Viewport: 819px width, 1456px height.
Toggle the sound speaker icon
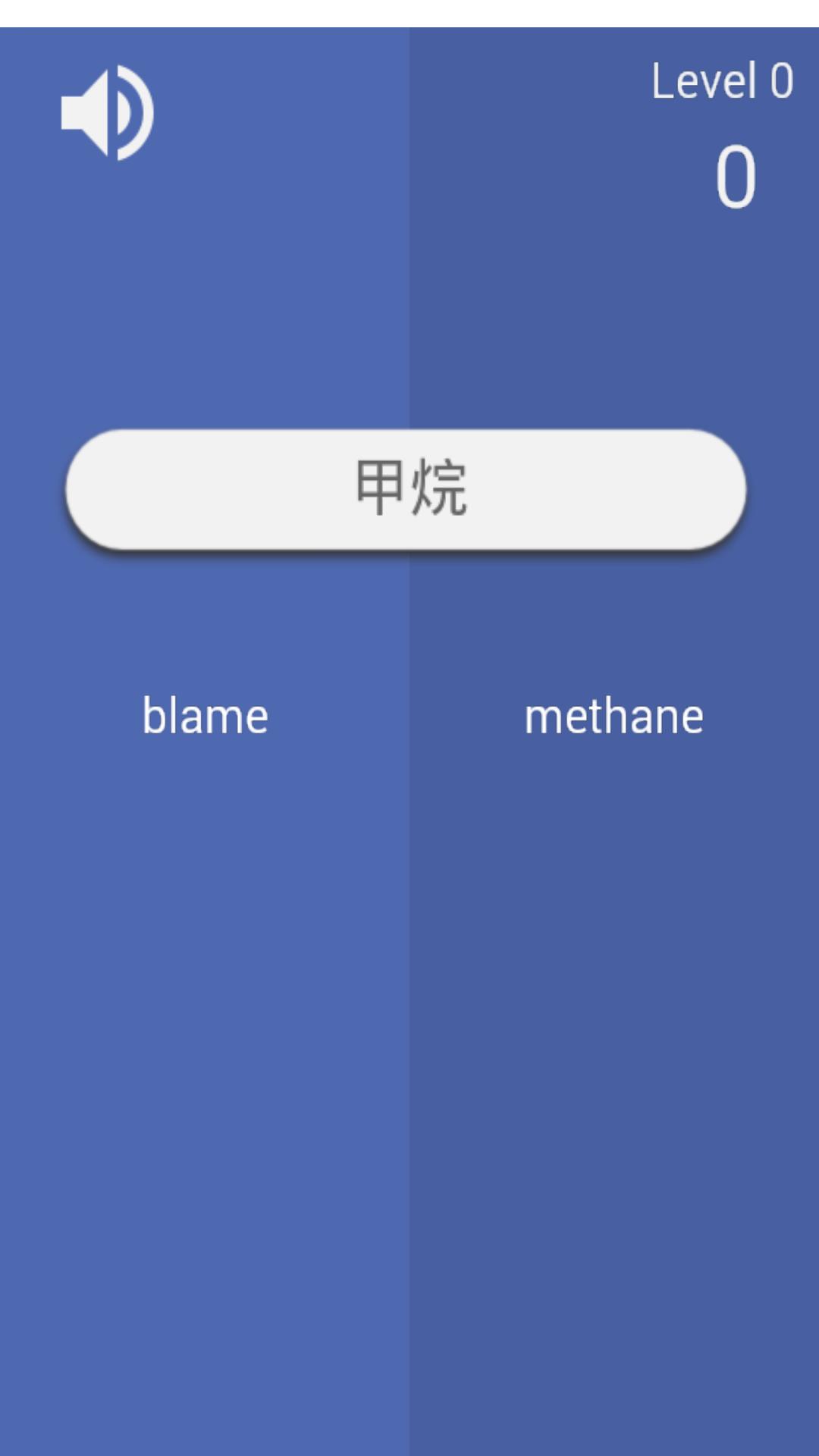point(107,113)
